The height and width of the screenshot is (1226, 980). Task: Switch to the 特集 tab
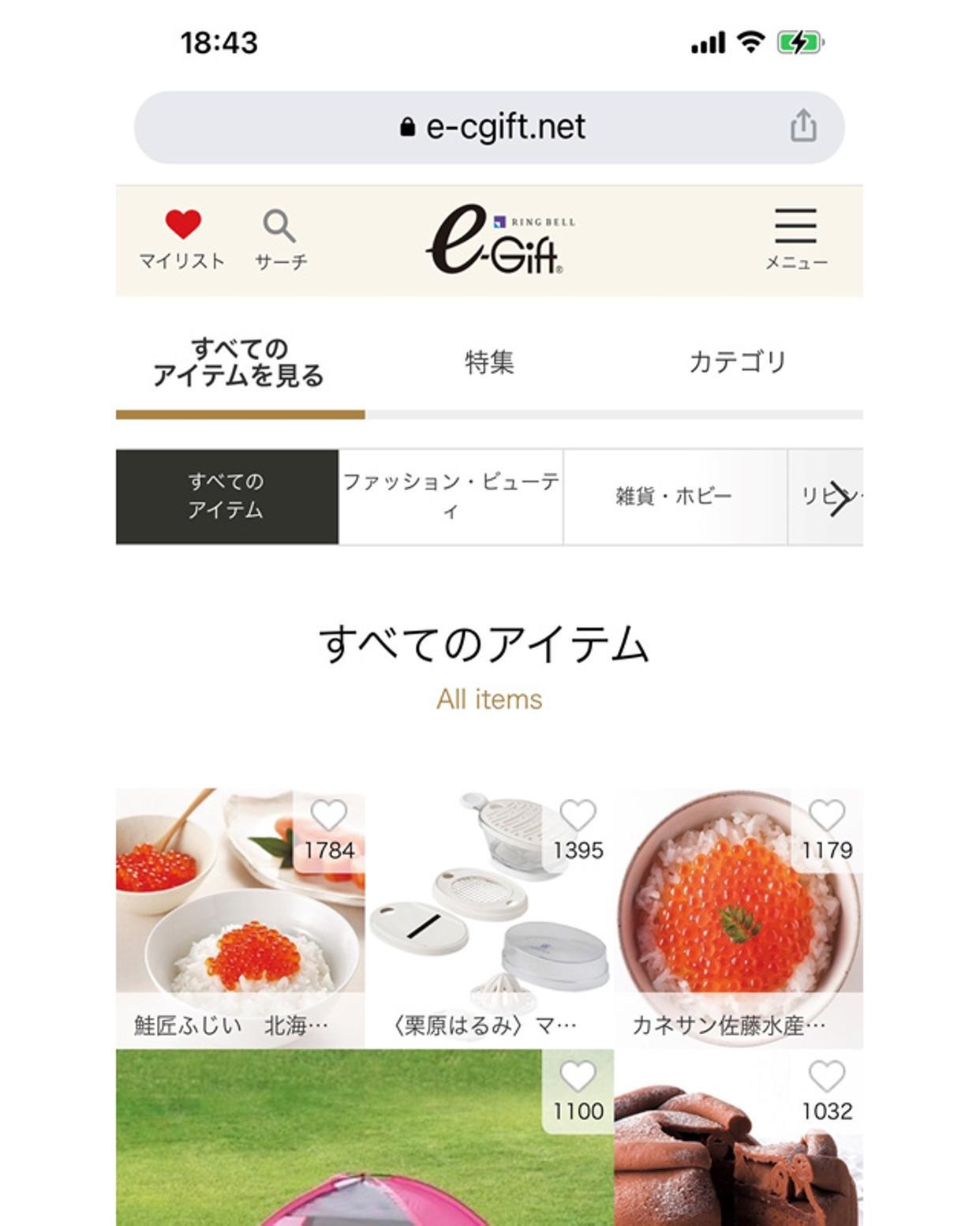click(489, 362)
